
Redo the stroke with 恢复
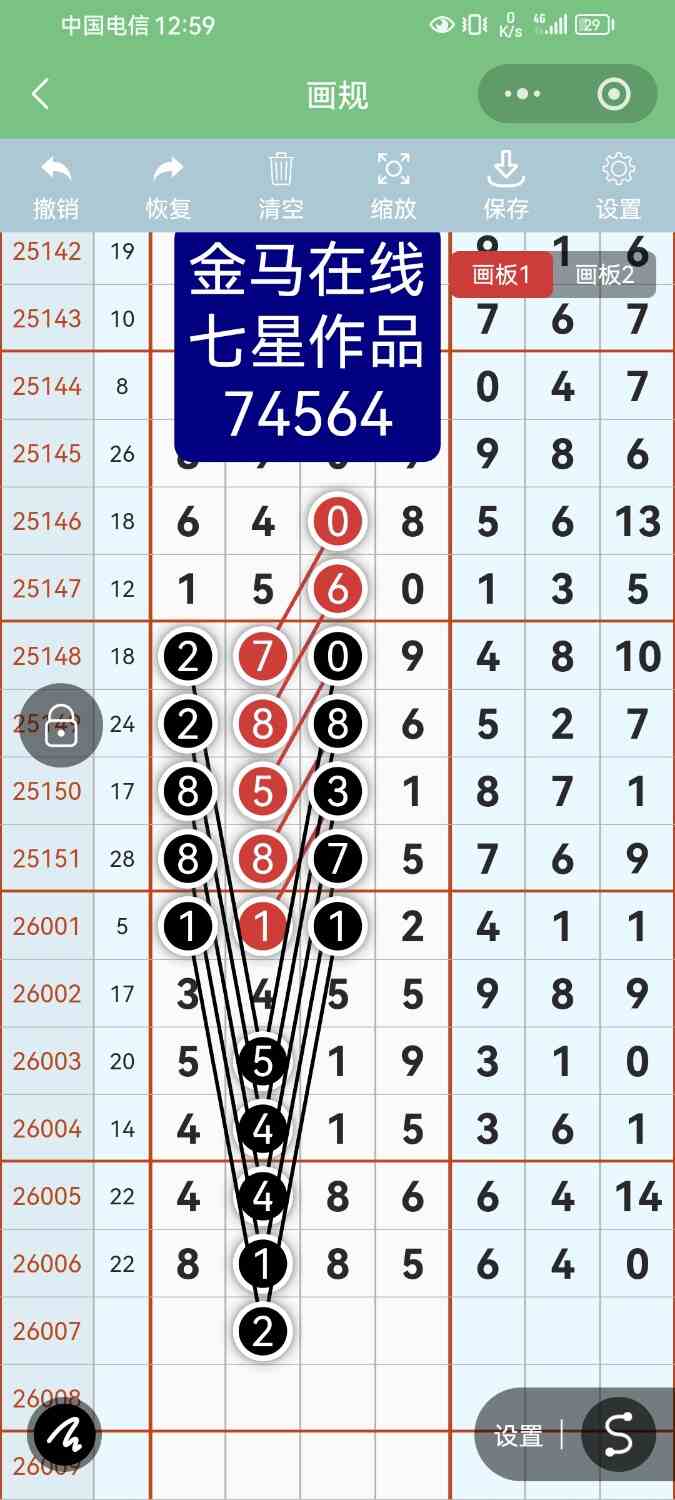tap(168, 186)
